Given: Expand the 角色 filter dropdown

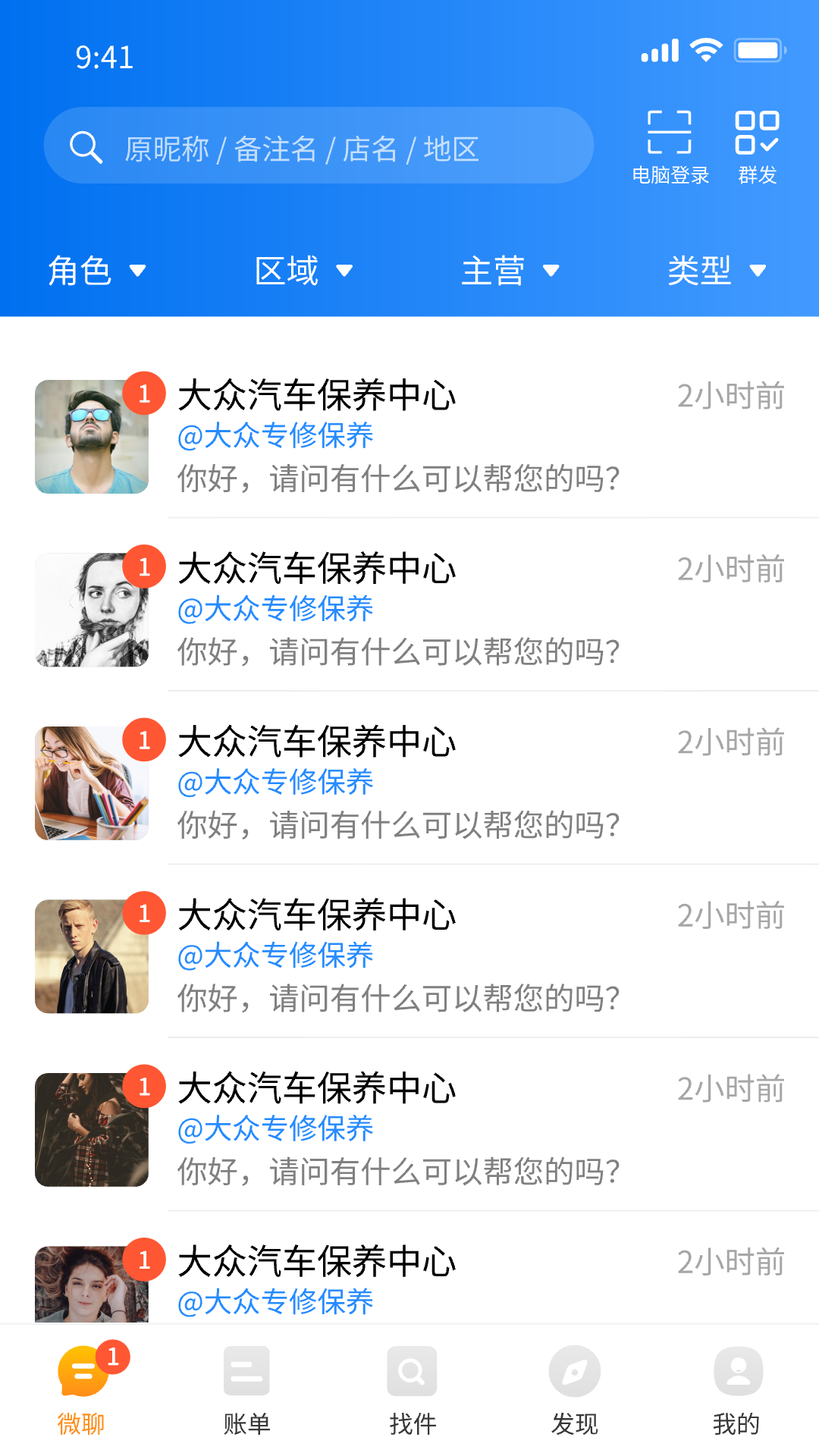Looking at the screenshot, I should click(96, 271).
